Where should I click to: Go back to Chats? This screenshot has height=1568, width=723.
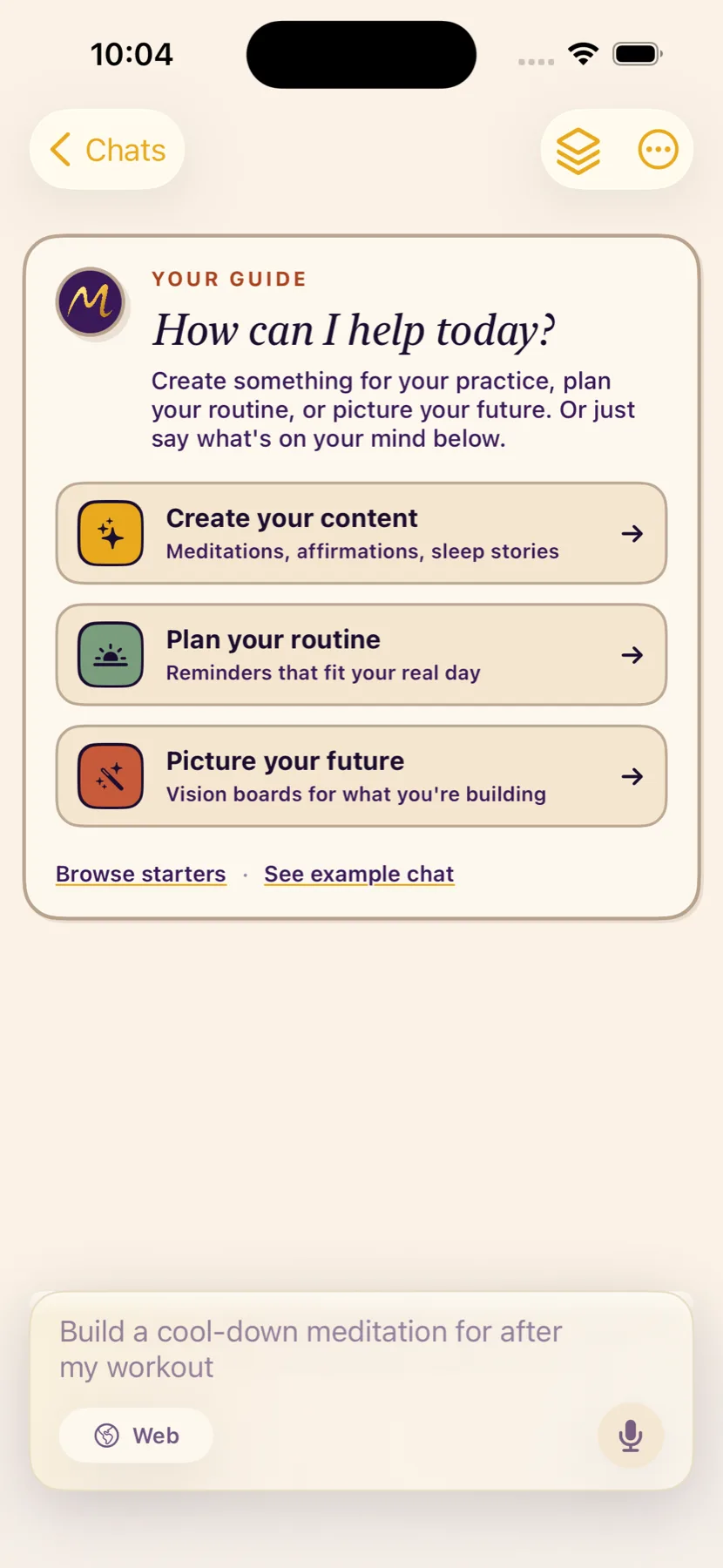(x=107, y=150)
